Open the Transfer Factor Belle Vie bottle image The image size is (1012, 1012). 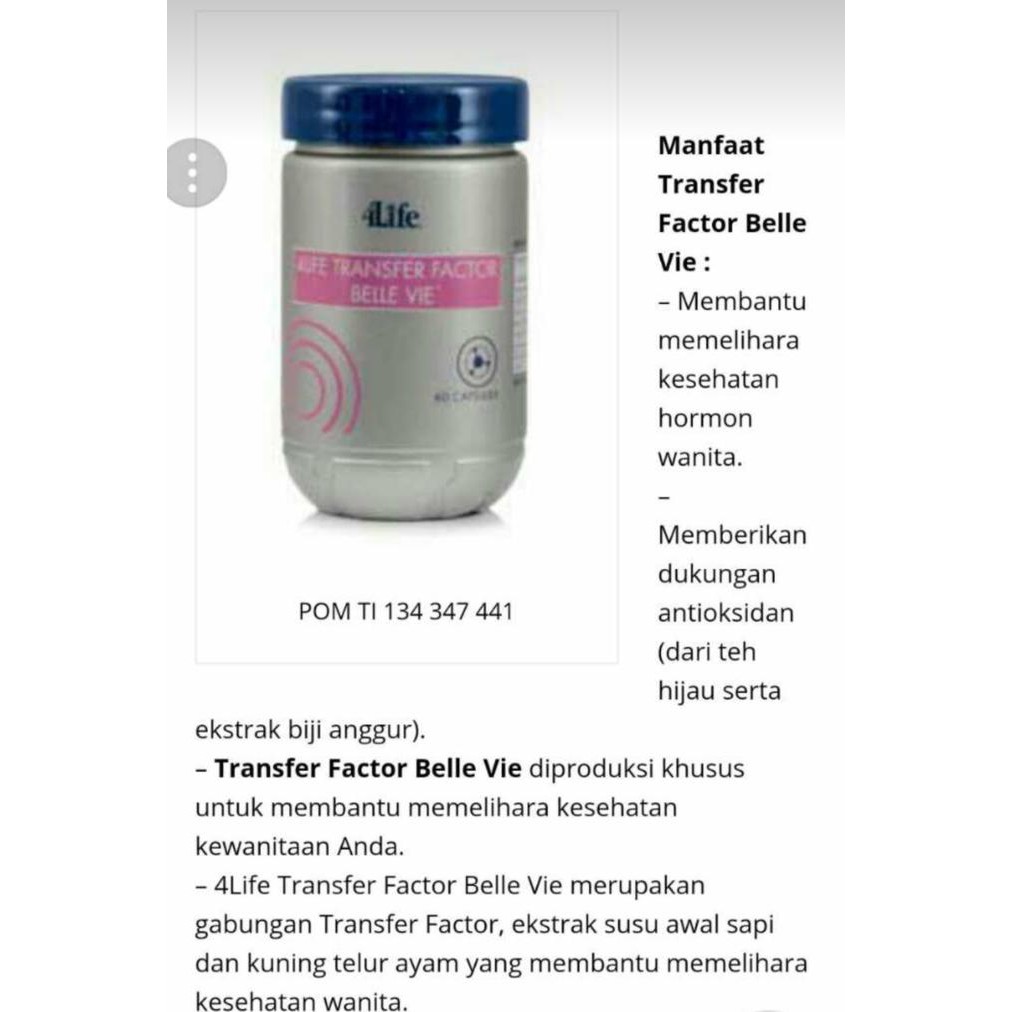[406, 297]
